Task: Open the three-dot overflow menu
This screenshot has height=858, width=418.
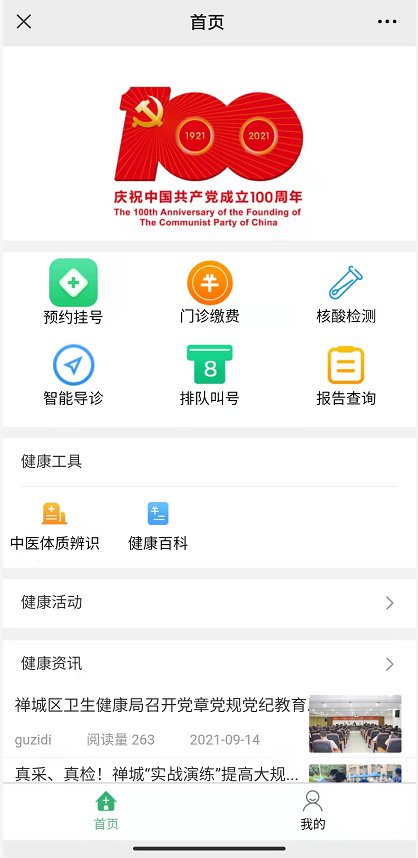Action: click(387, 22)
